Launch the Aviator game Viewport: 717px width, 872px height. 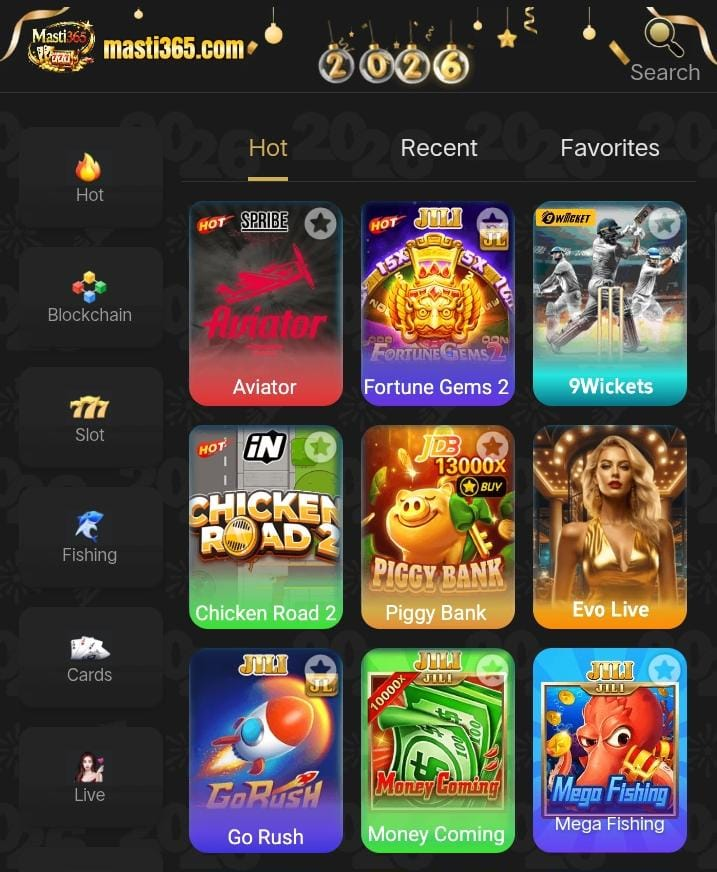point(265,310)
